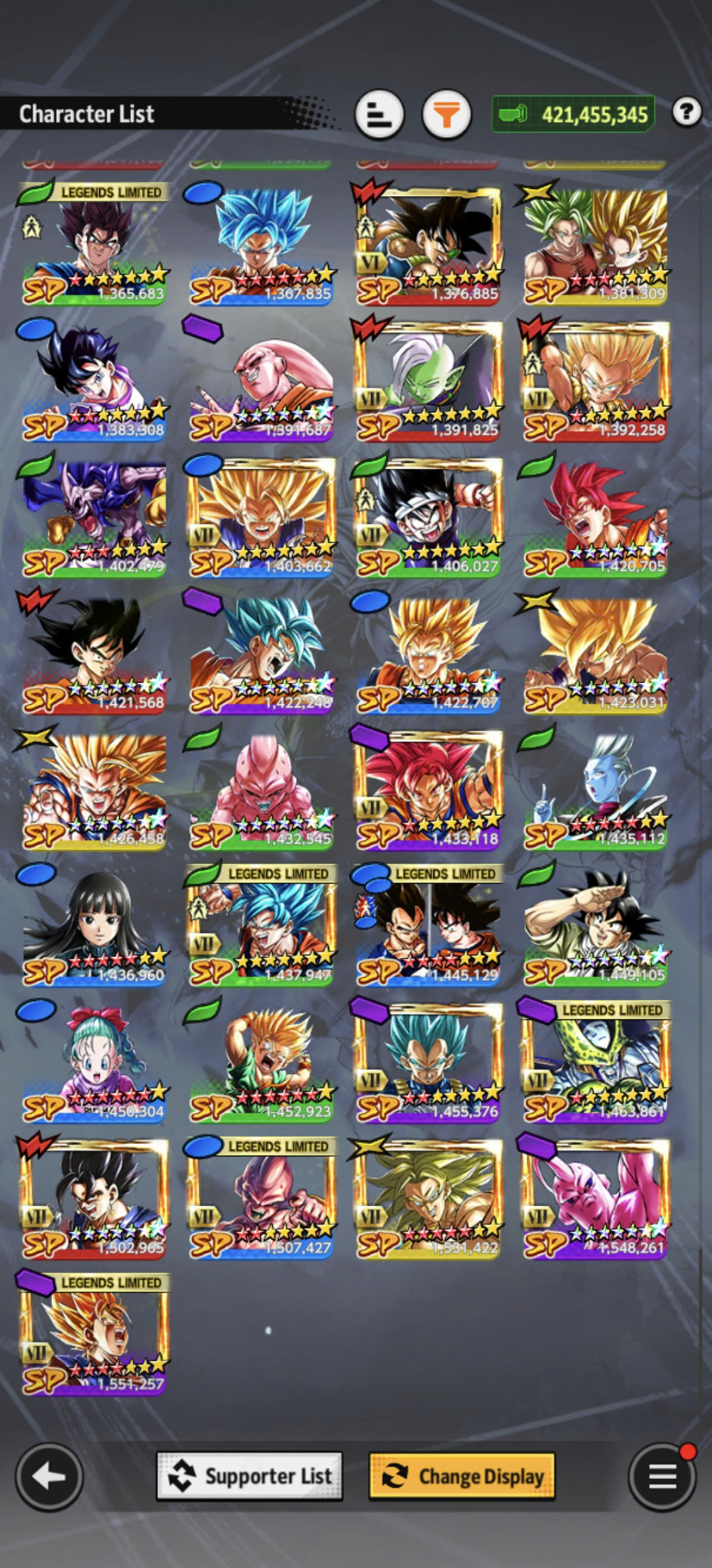Choose the character with power 1,507,427
Viewport: 712px width, 1568px height.
click(260, 1197)
